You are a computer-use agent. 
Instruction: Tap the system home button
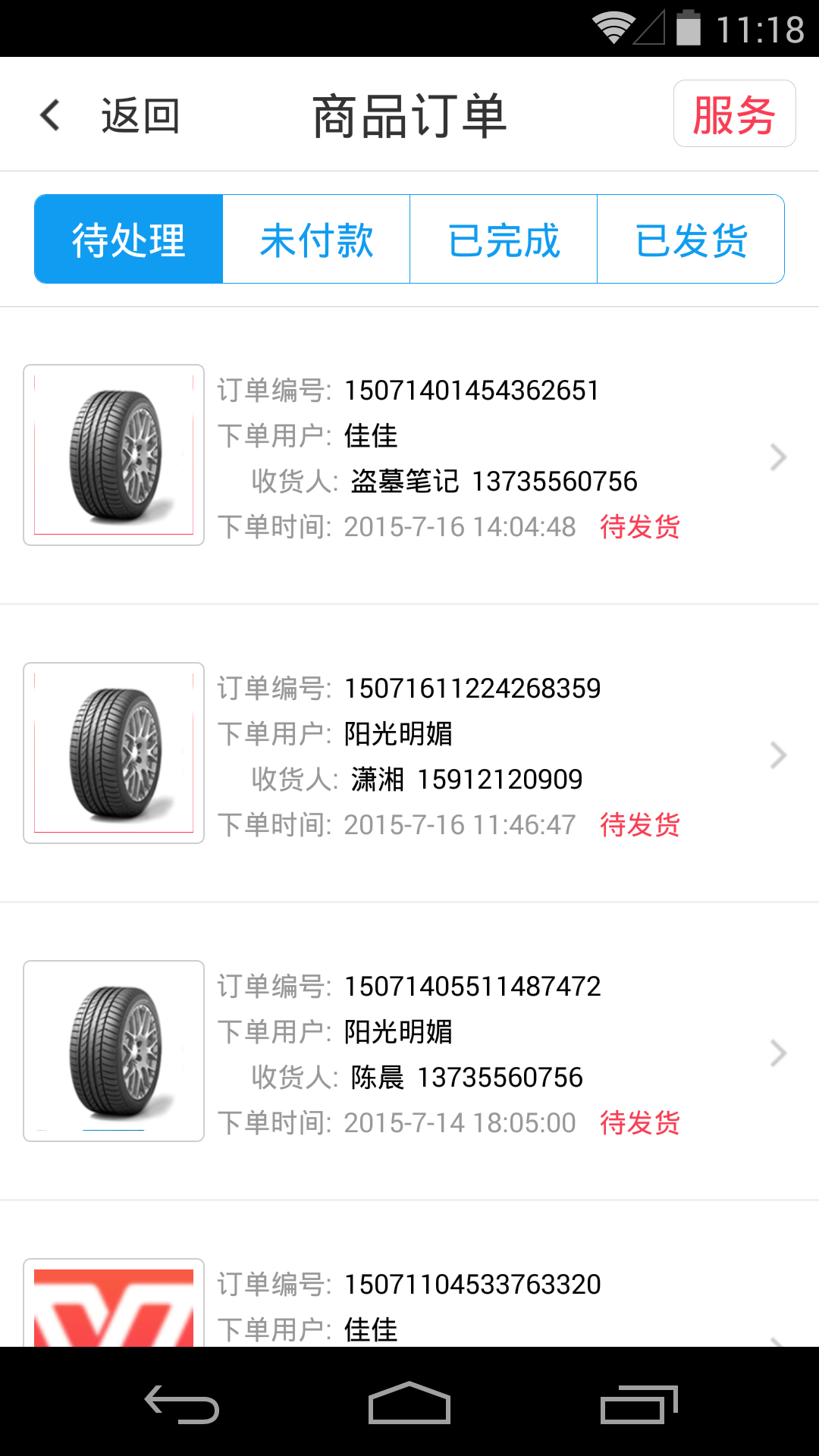[x=409, y=1403]
